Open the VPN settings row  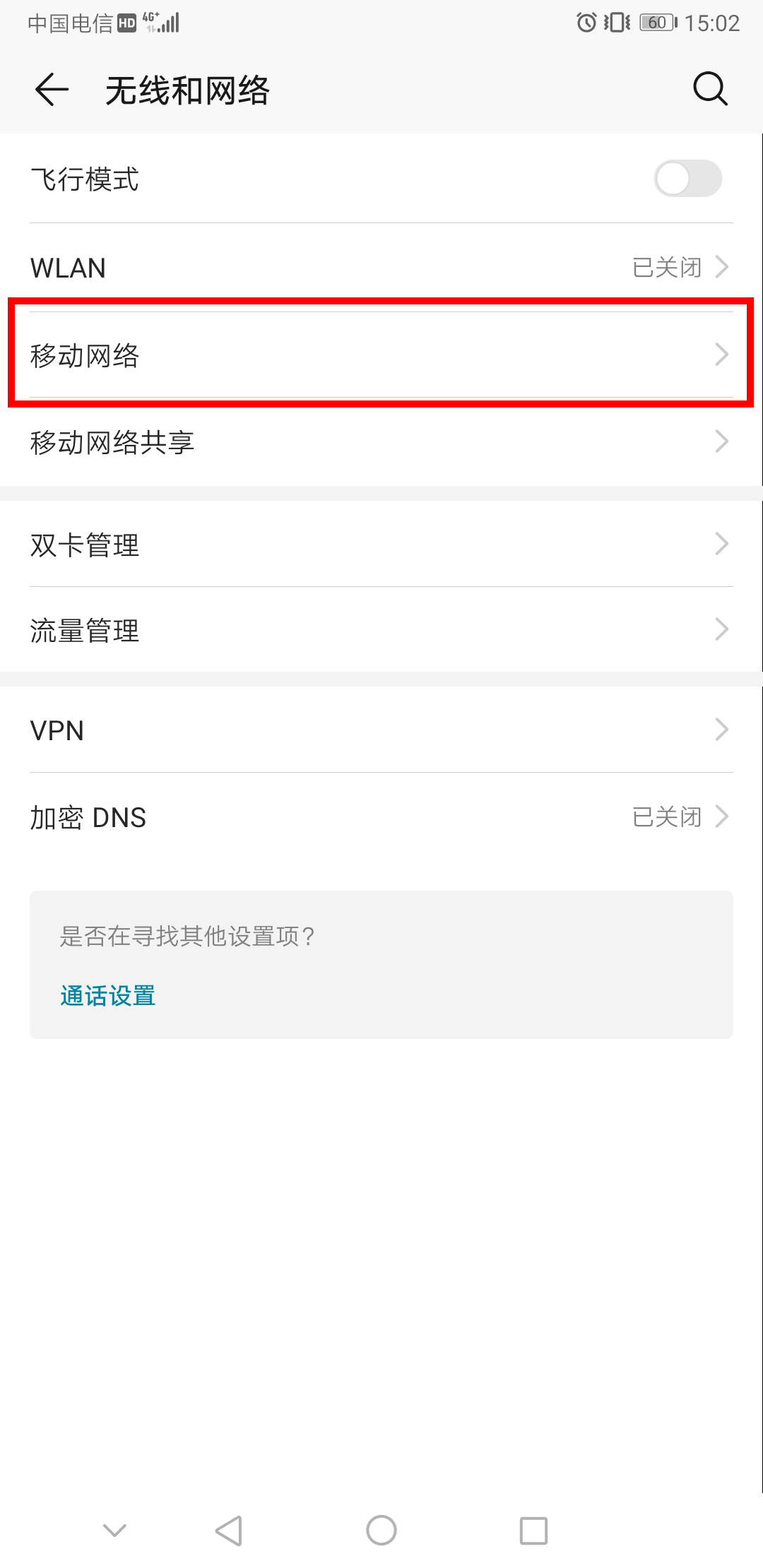pos(381,730)
